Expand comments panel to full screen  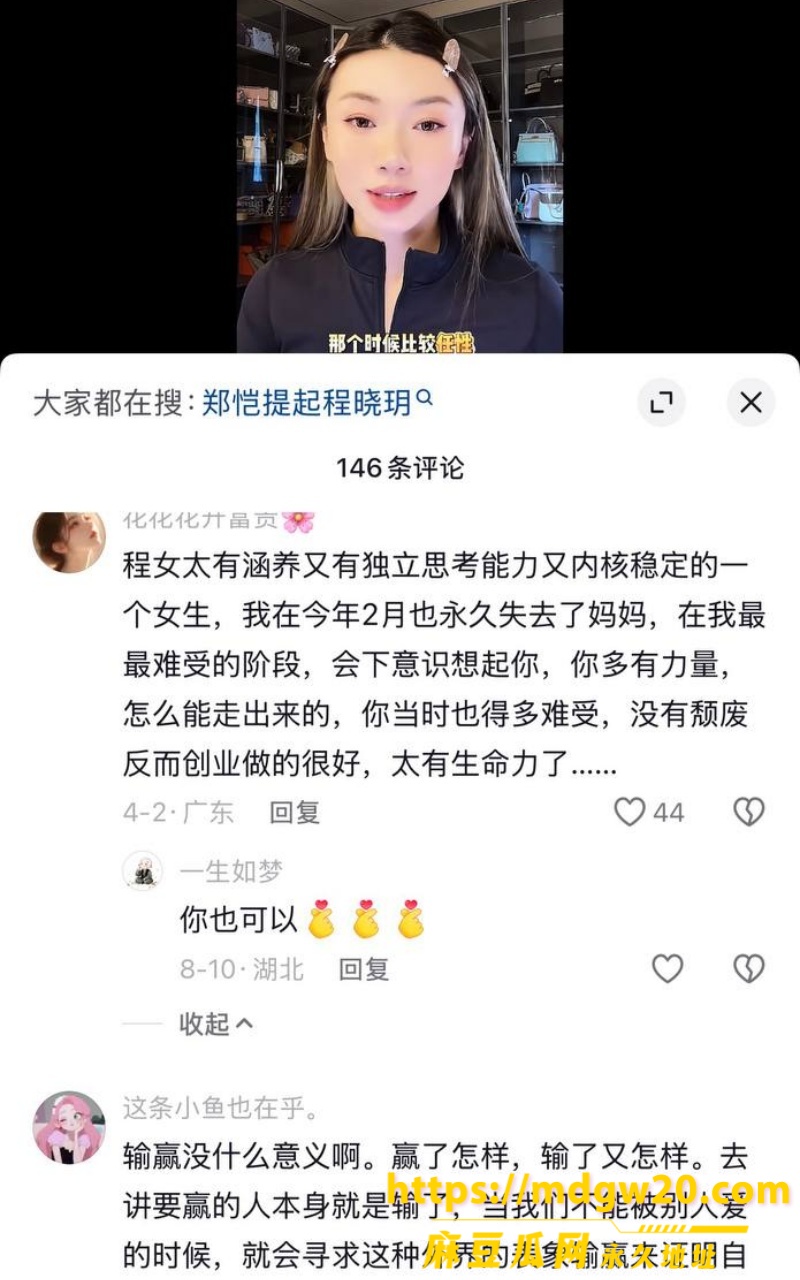pos(661,402)
